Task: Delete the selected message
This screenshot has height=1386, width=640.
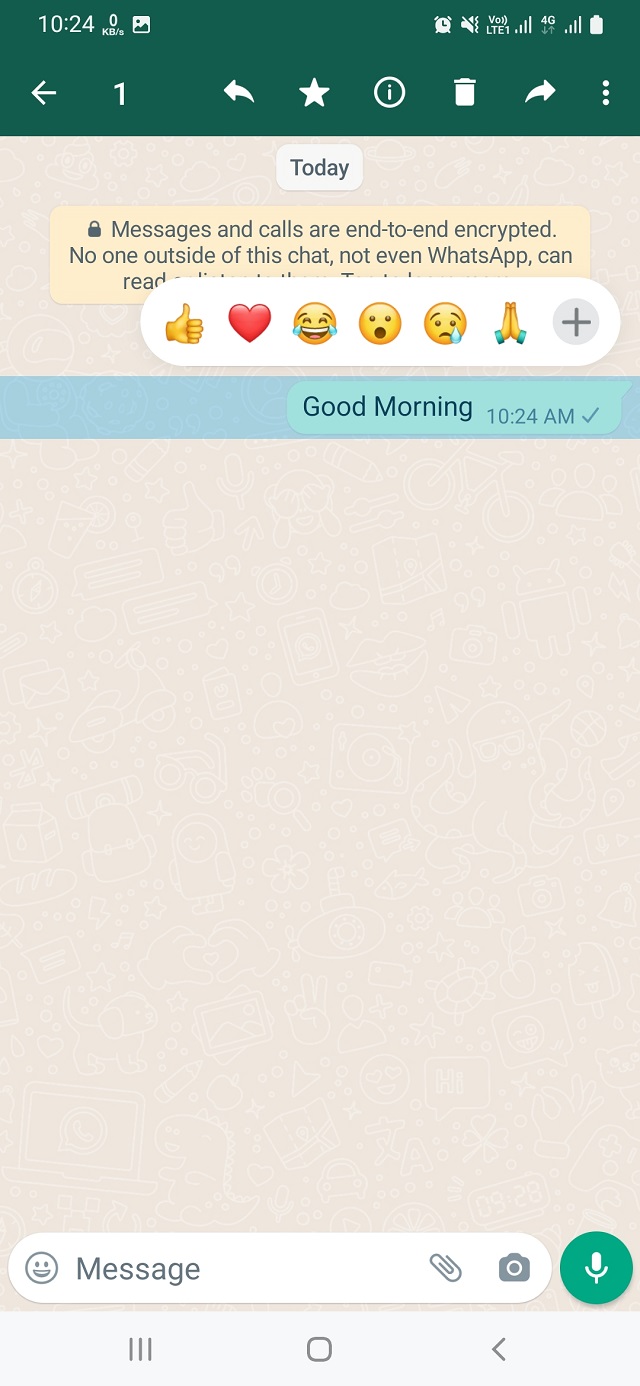Action: (464, 93)
